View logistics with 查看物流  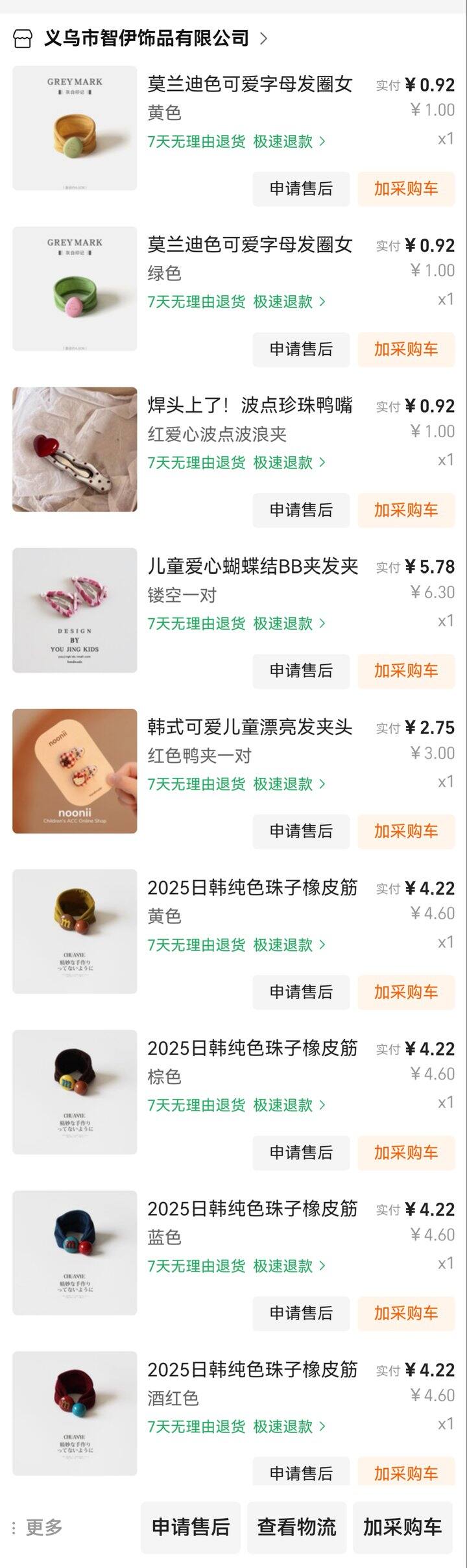(x=296, y=1527)
